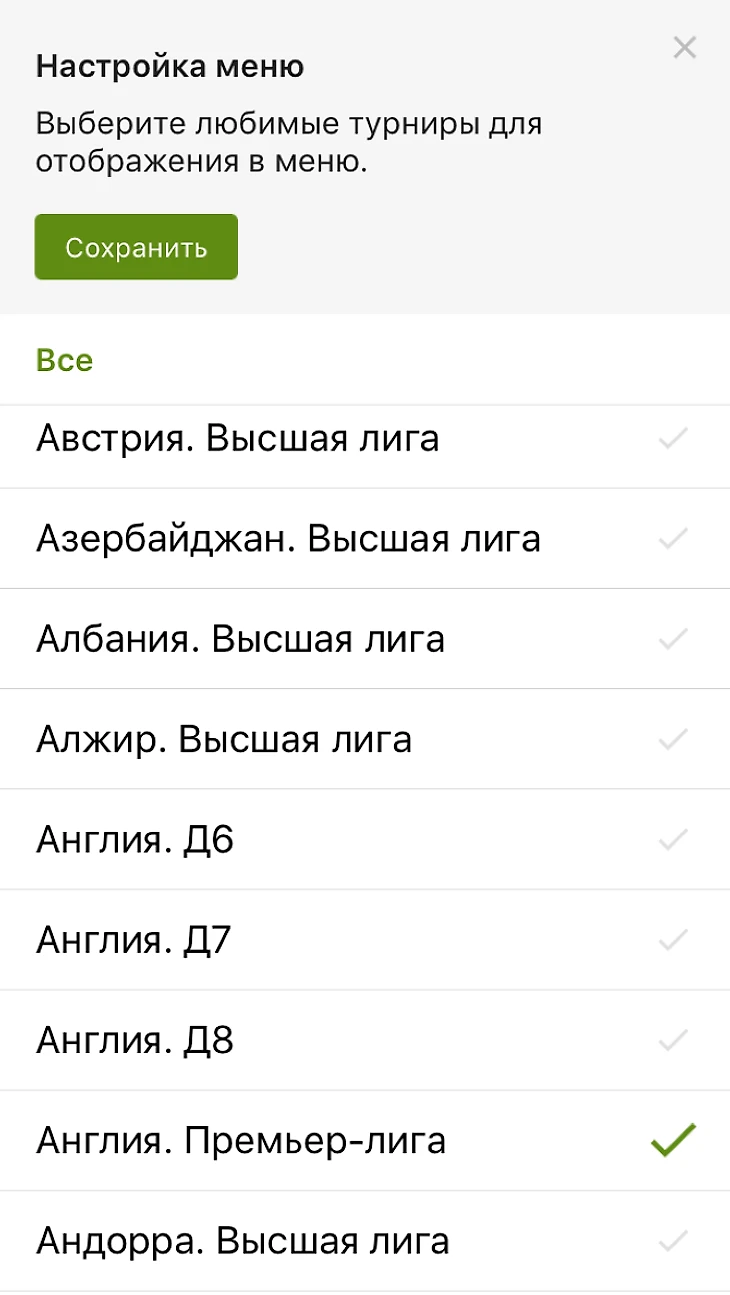Image resolution: width=730 pixels, height=1295 pixels.
Task: Select the Все filter
Action: point(64,360)
